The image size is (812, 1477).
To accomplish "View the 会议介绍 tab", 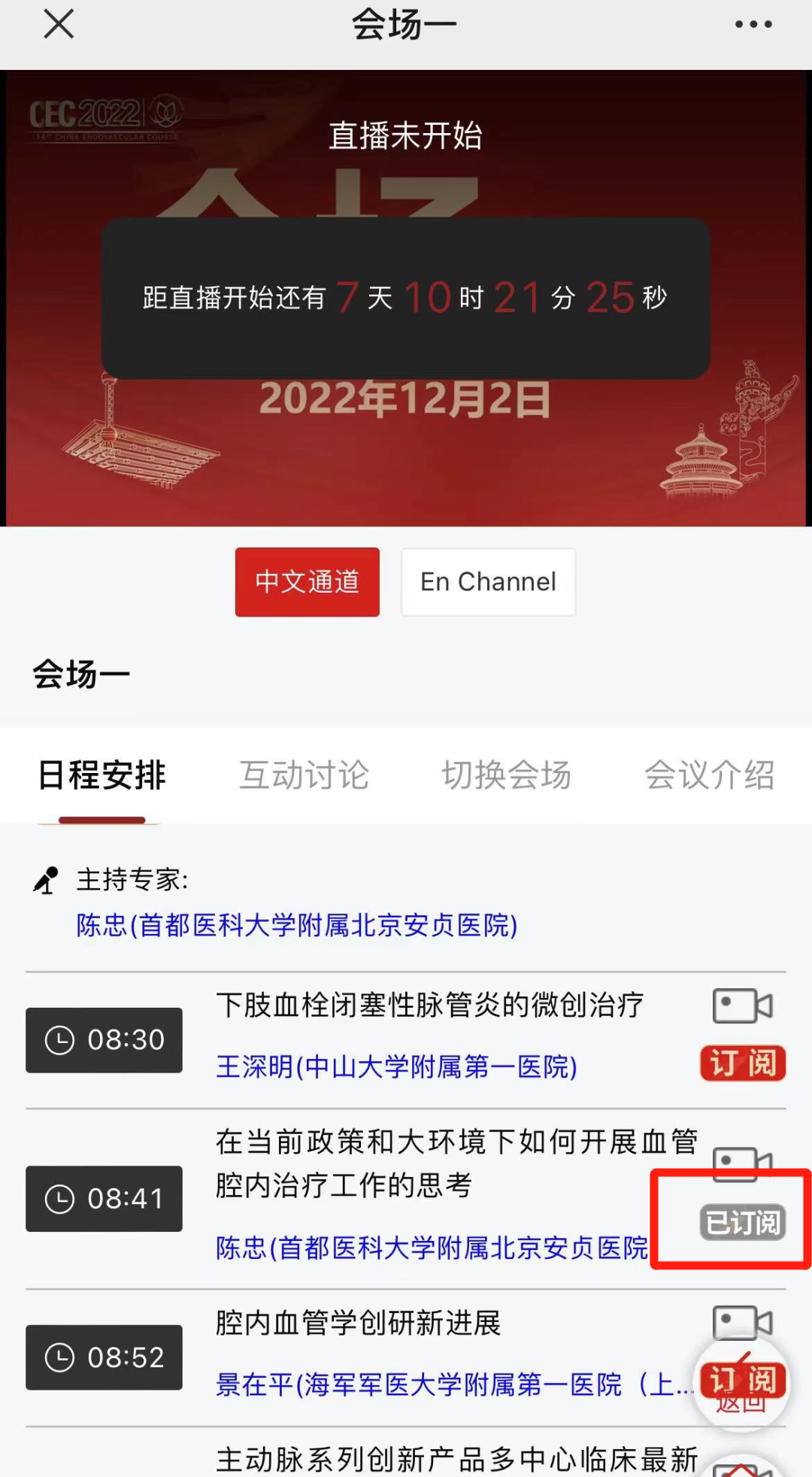I will (711, 776).
